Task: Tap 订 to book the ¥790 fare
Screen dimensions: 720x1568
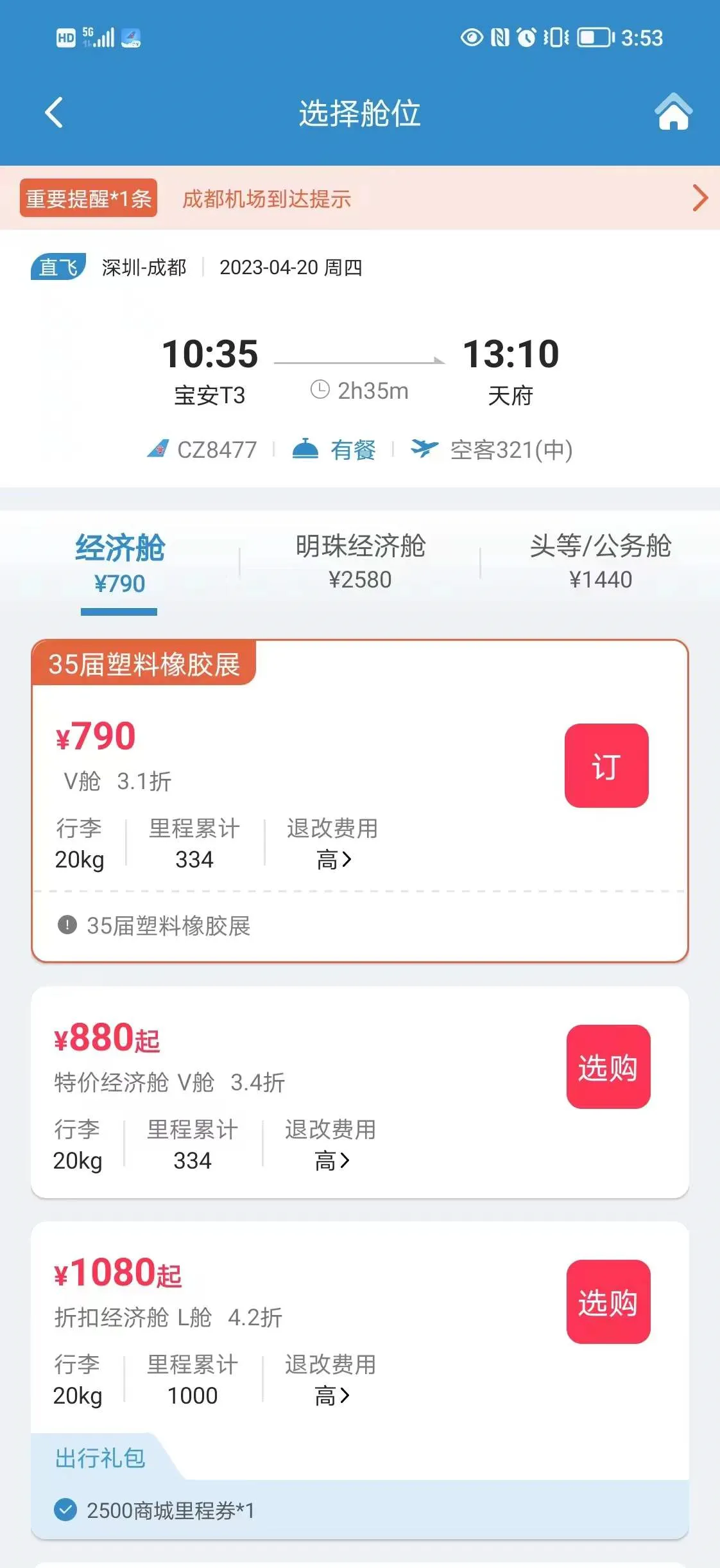Action: point(606,765)
